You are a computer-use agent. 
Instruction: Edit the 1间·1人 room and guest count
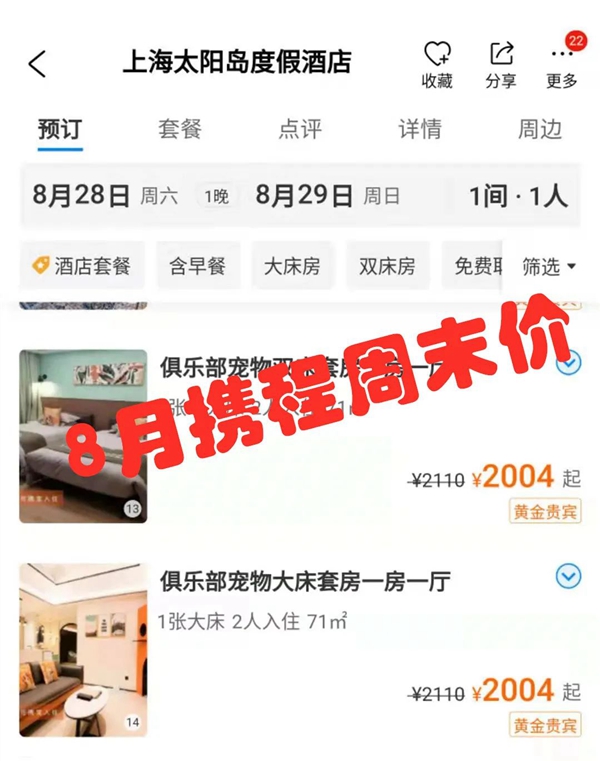(518, 195)
